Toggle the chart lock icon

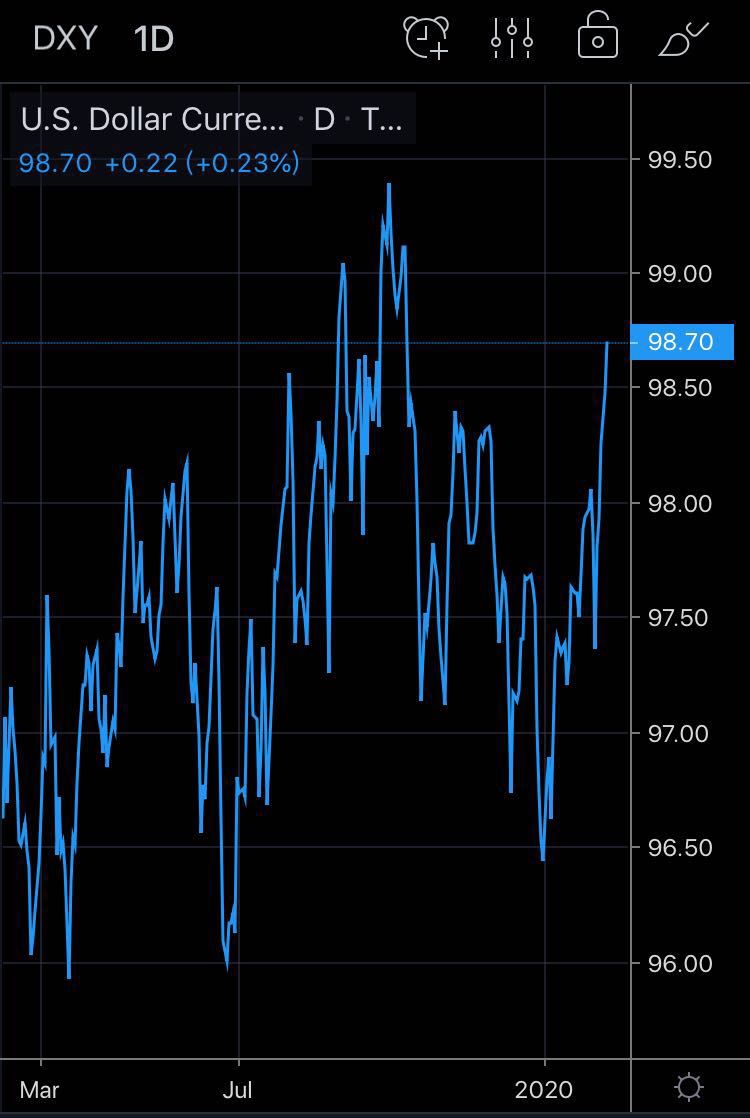pyautogui.click(x=598, y=38)
